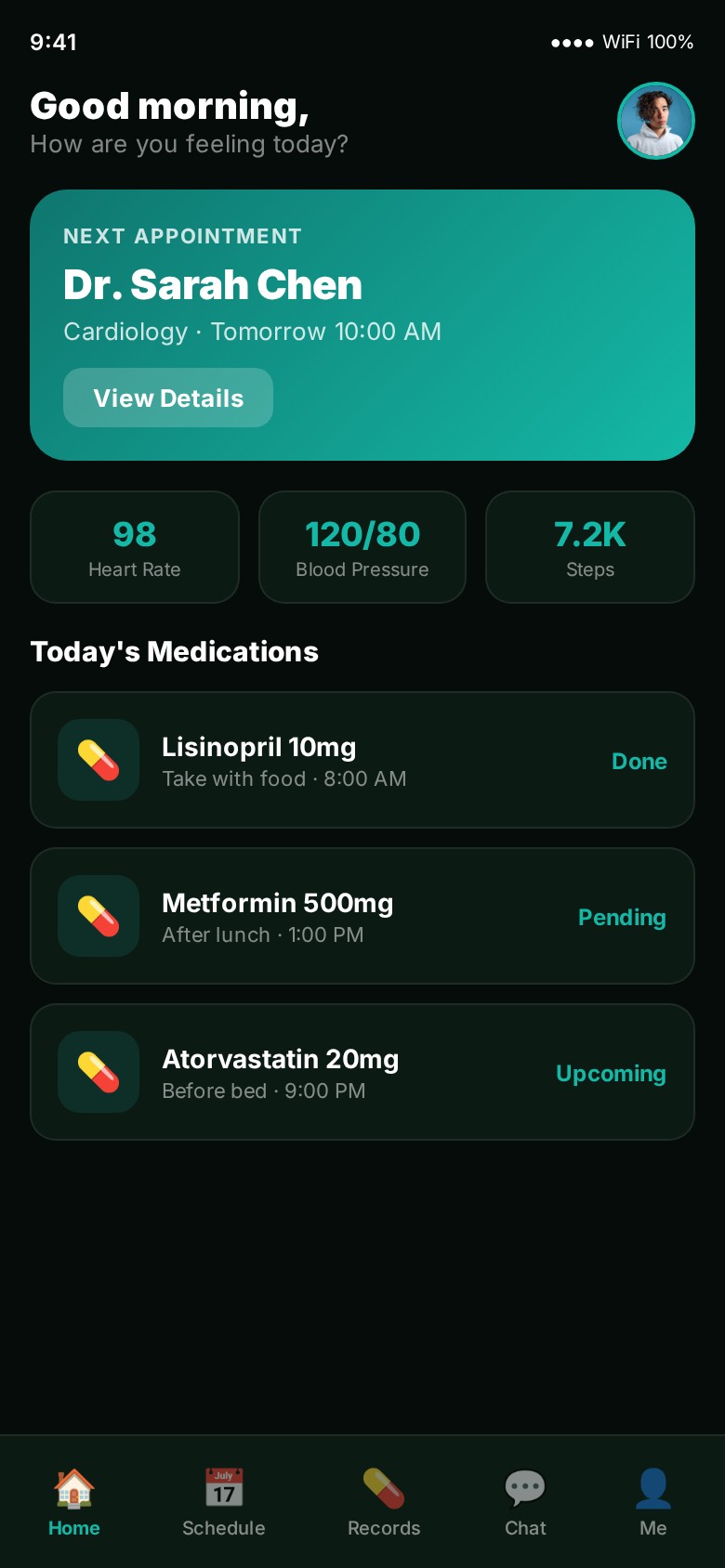This screenshot has height=1568, width=725.
Task: Go to the Home tab
Action: 74,1502
